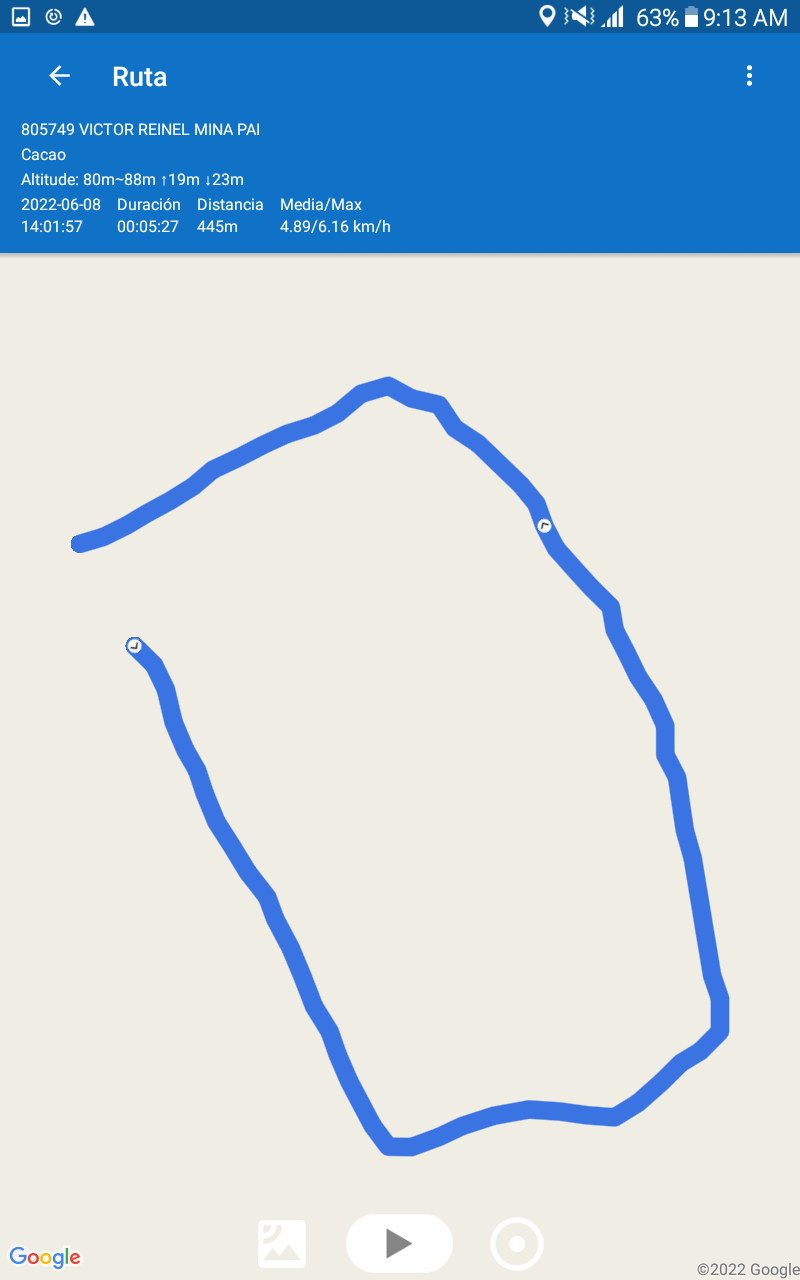Tap the direction marker on the route
This screenshot has height=1280, width=800.
point(544,525)
